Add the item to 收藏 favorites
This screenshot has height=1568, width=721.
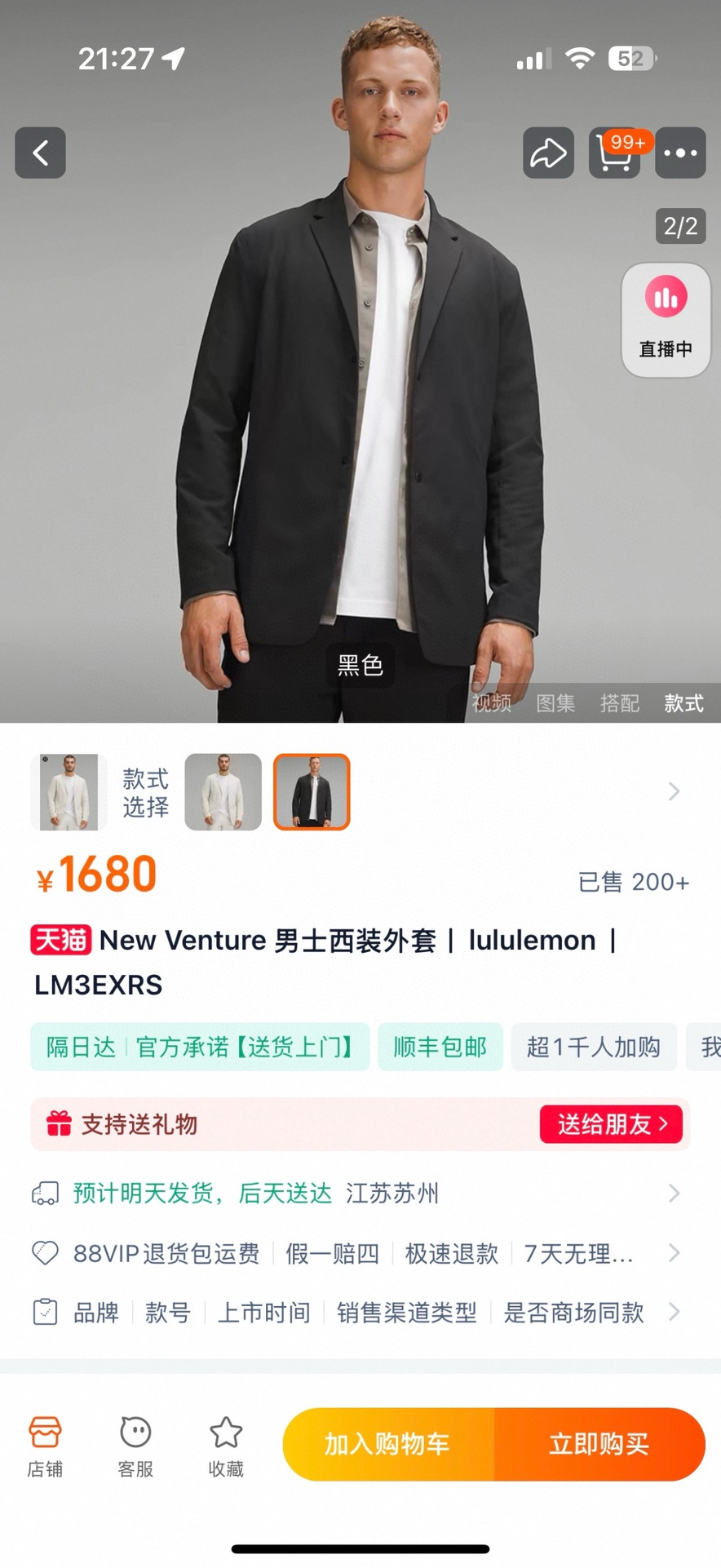(226, 1446)
